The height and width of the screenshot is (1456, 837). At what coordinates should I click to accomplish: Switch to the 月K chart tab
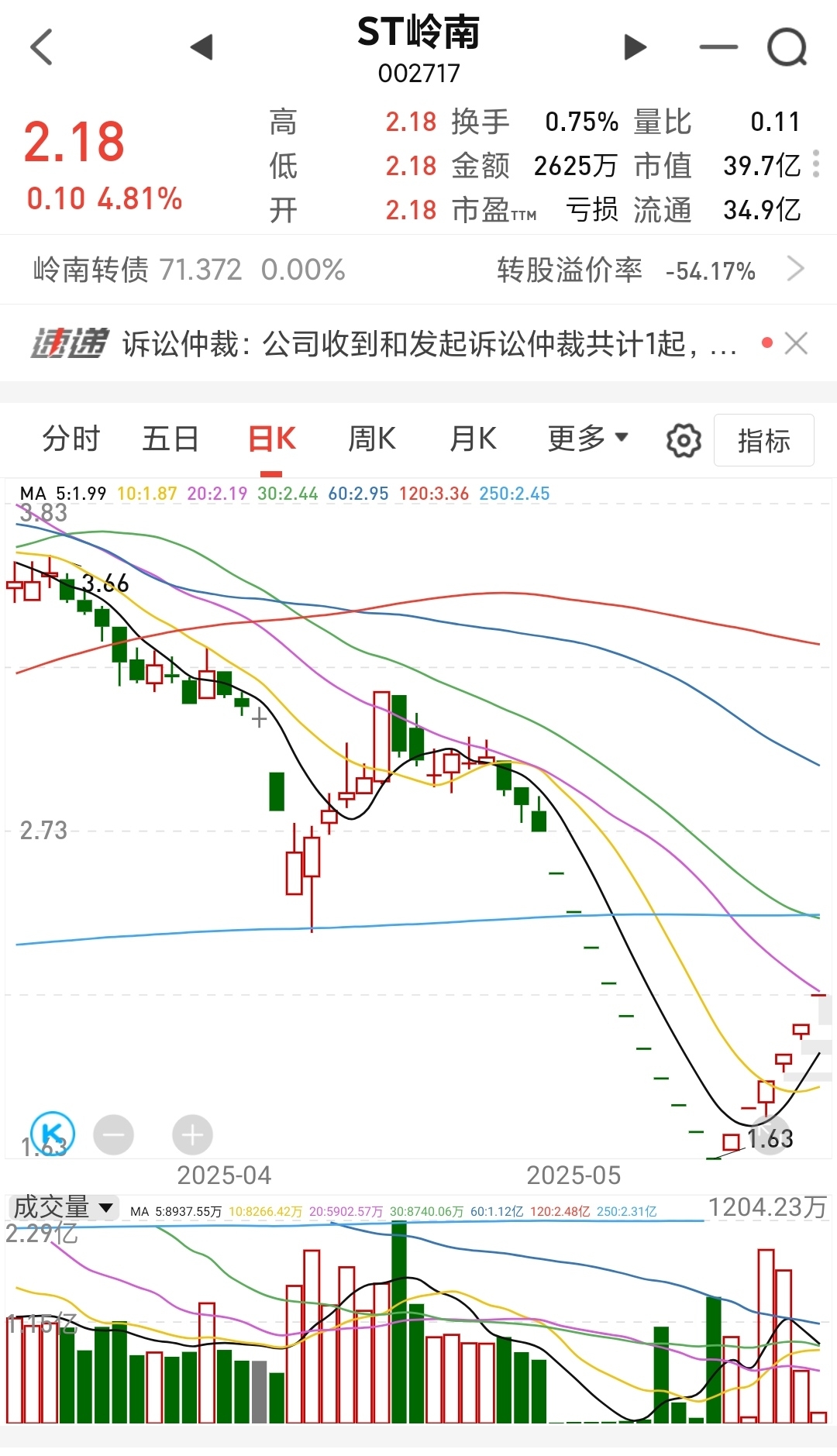click(473, 439)
